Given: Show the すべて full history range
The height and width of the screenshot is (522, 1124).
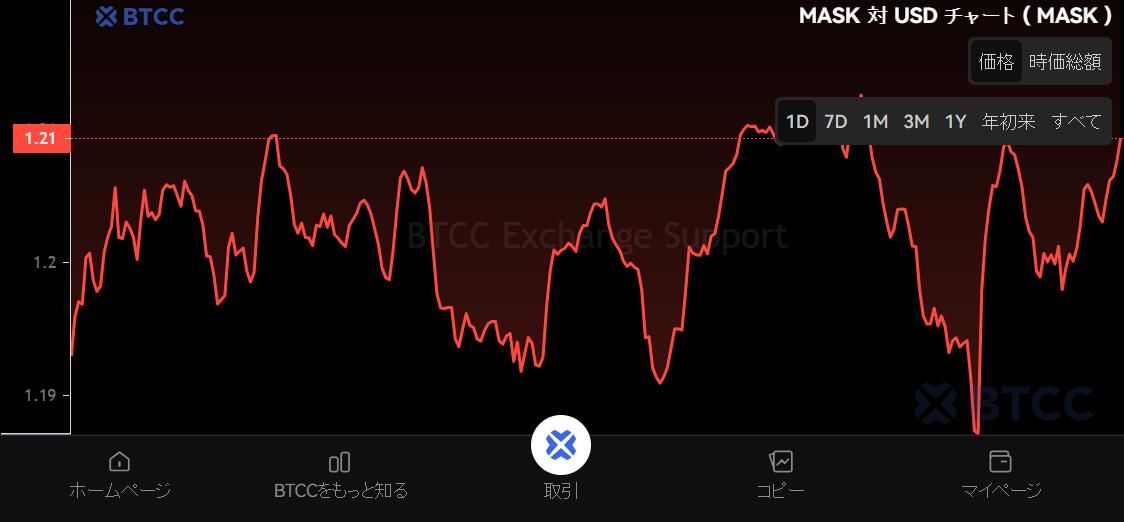Looking at the screenshot, I should pos(1076,122).
